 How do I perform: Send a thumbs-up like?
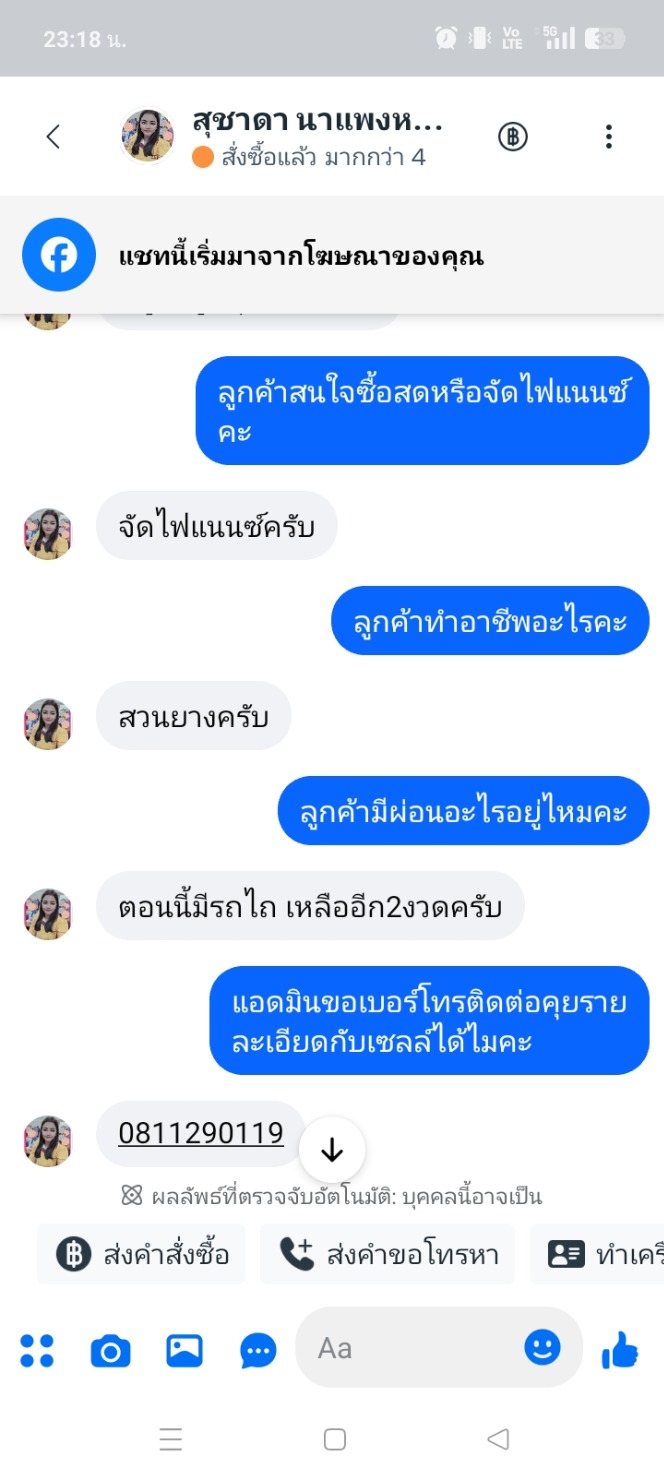coord(620,1351)
